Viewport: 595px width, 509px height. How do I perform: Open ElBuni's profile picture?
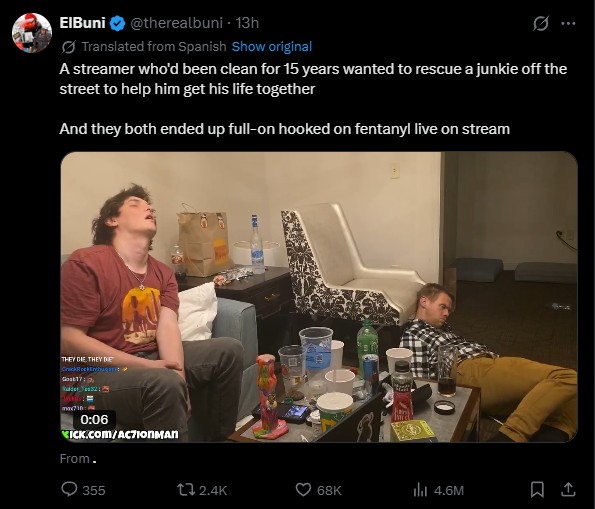point(32,33)
